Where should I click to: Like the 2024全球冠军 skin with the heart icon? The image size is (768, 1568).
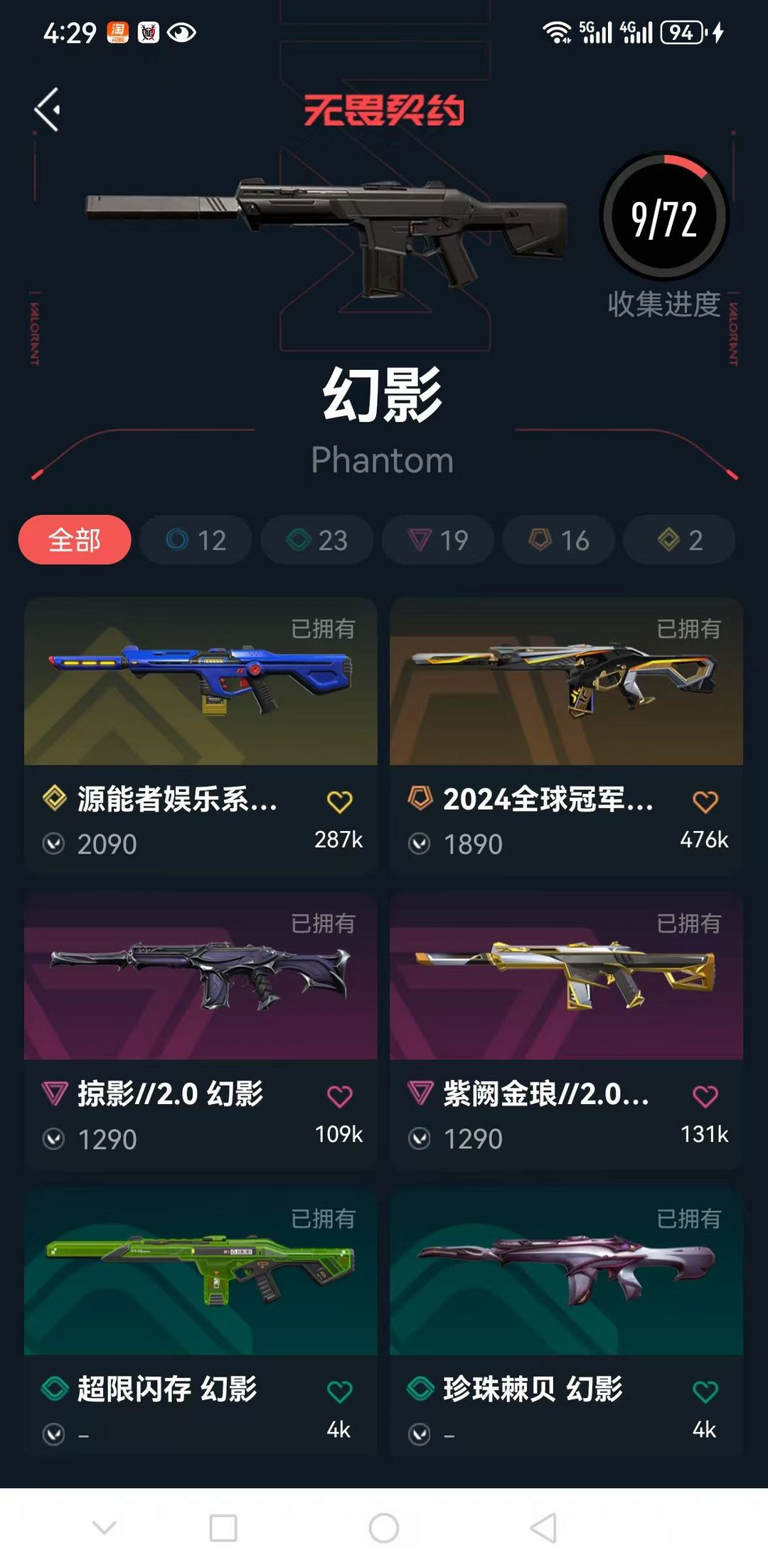coord(705,802)
